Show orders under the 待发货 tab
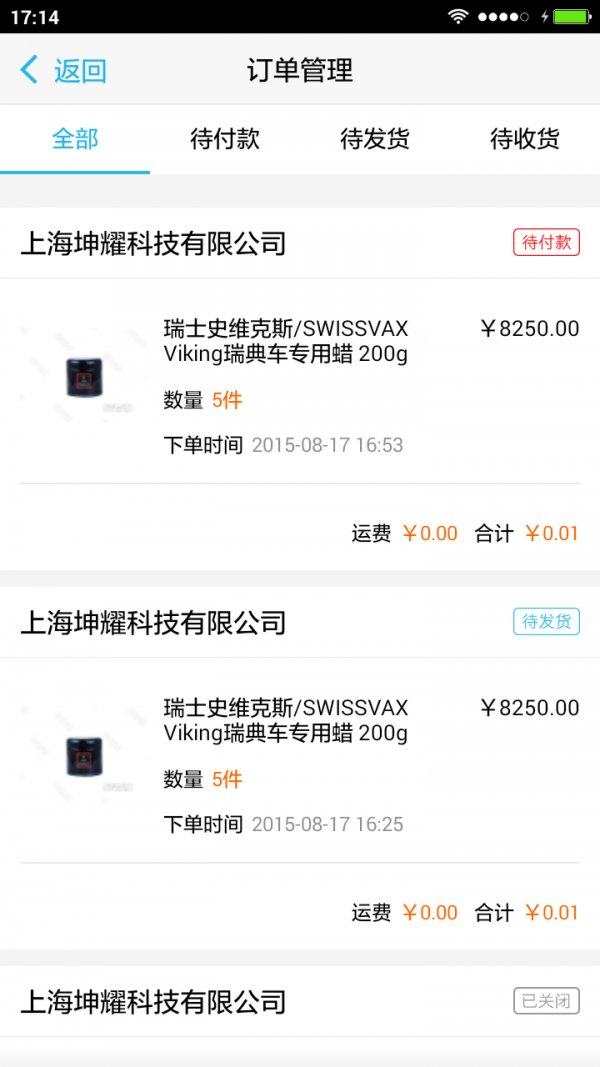This screenshot has width=600, height=1067. (375, 139)
